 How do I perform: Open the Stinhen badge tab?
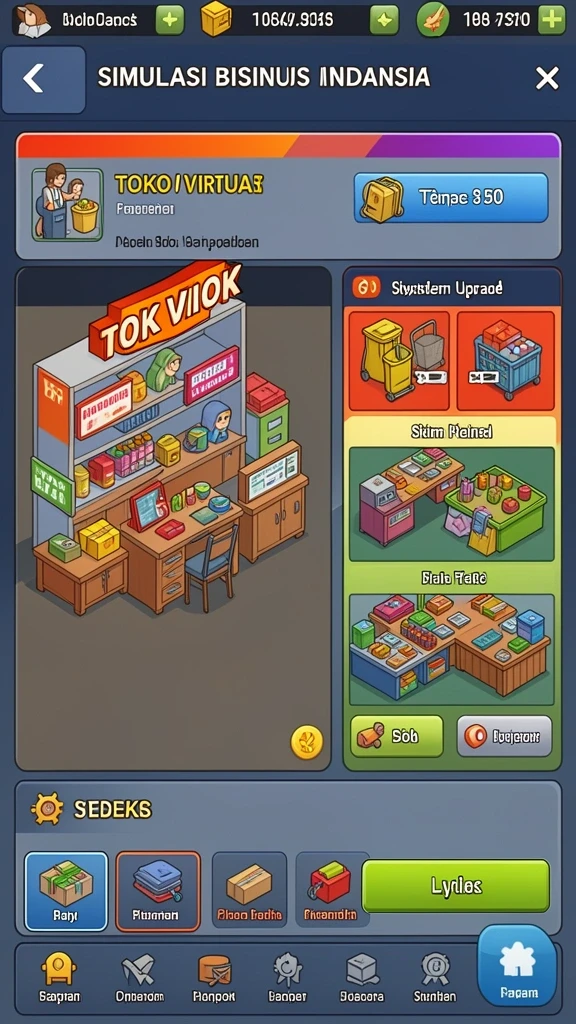(435, 978)
